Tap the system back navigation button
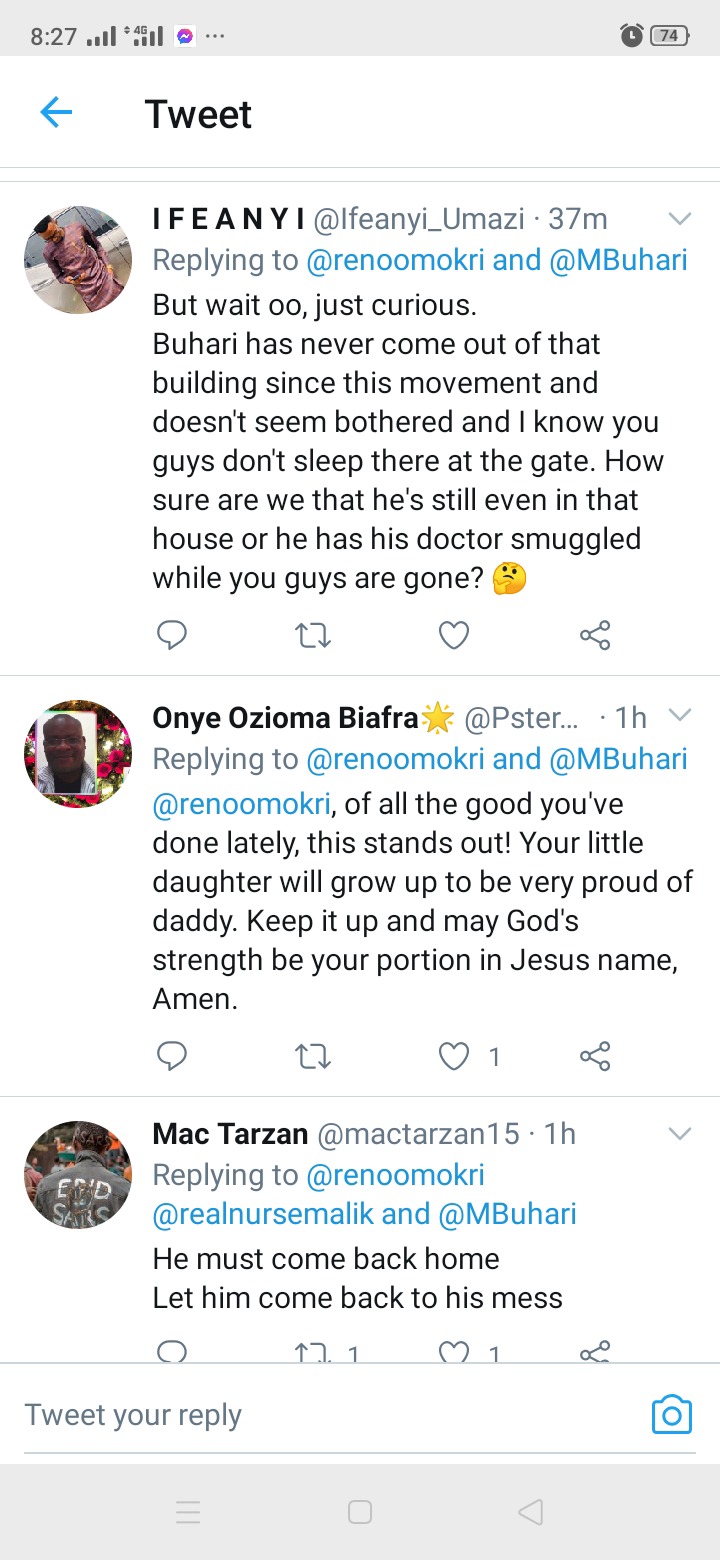The height and width of the screenshot is (1560, 720). [531, 1511]
